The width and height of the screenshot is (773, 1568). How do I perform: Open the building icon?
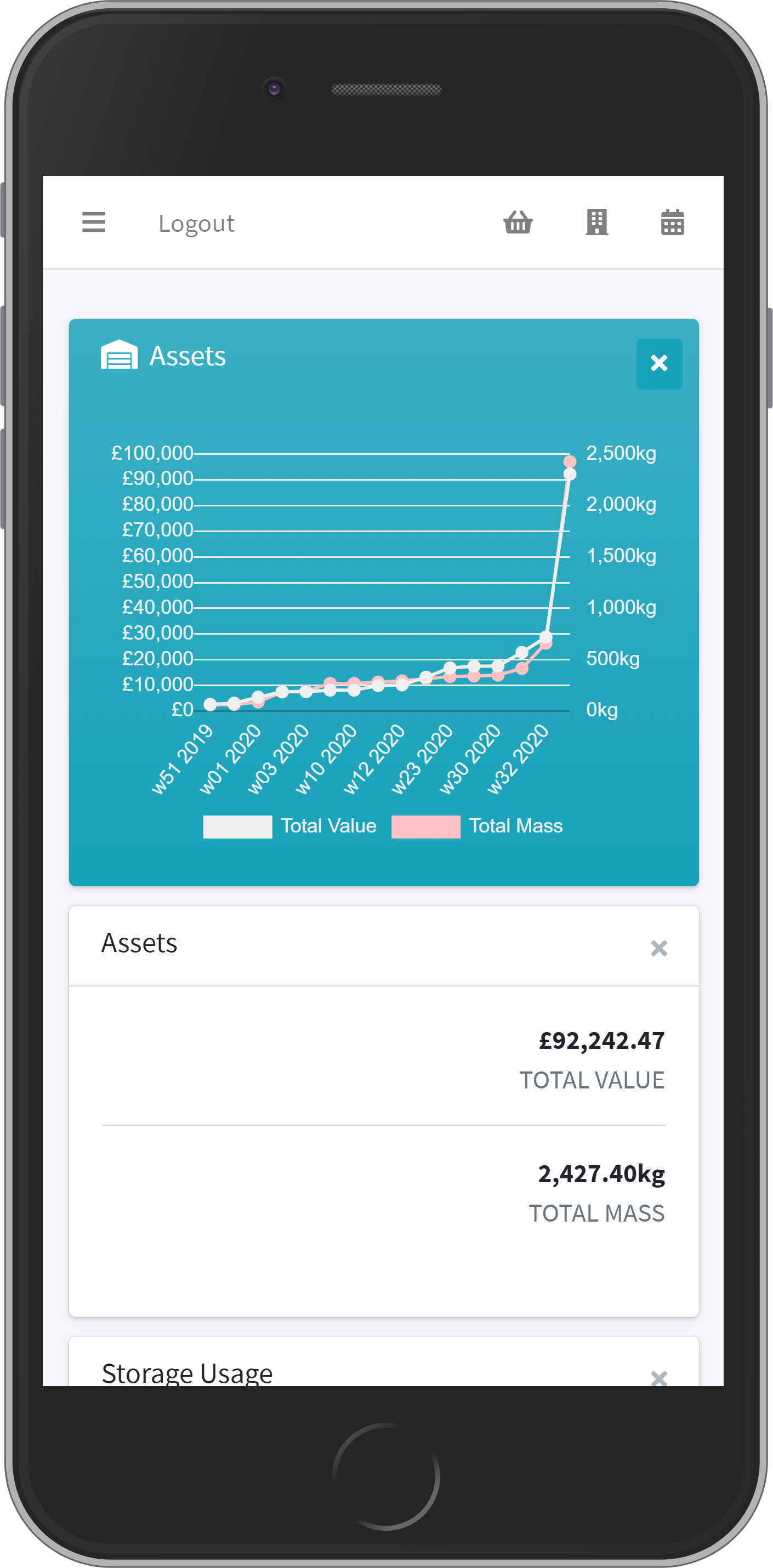click(x=596, y=222)
